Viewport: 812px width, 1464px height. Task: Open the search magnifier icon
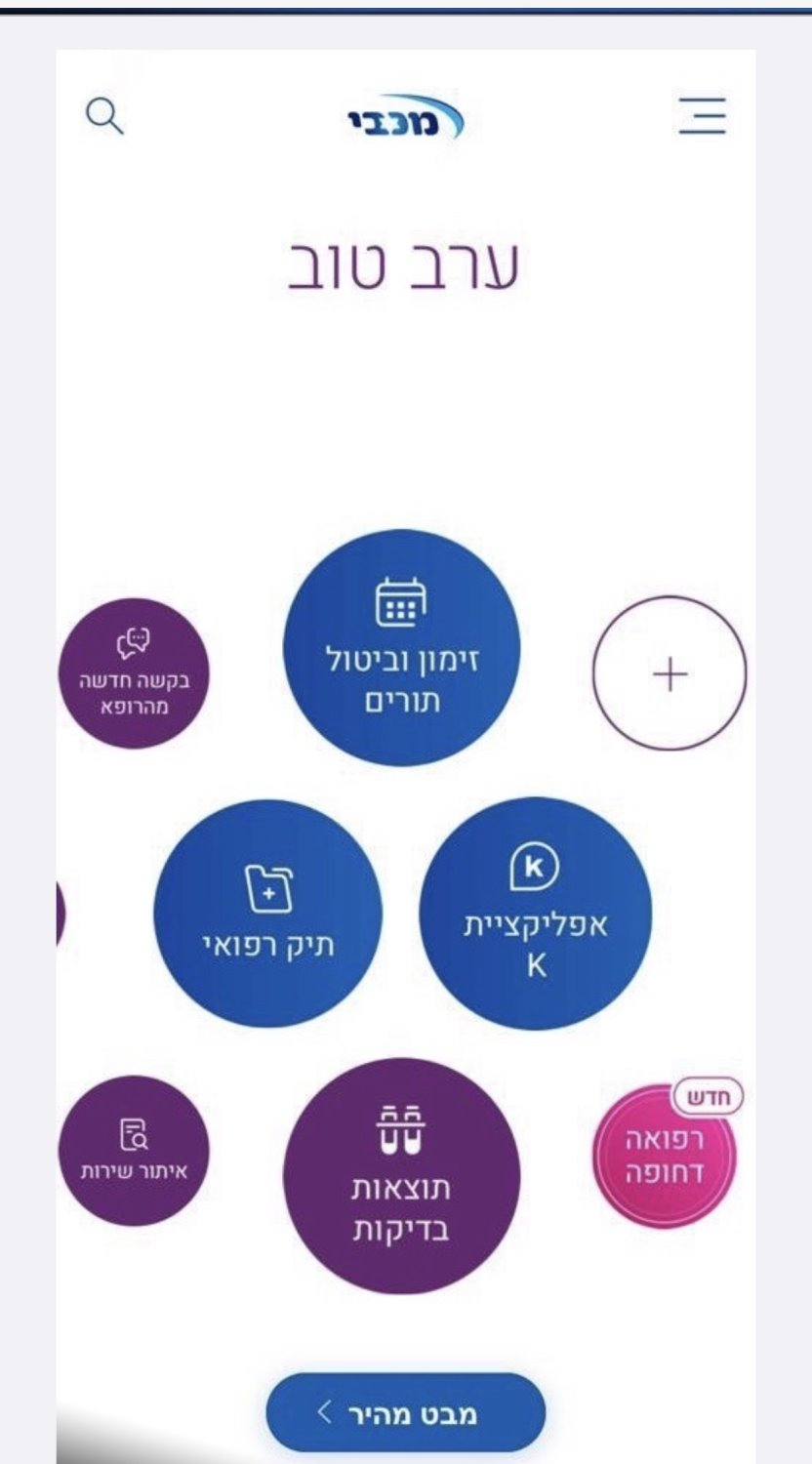click(105, 117)
